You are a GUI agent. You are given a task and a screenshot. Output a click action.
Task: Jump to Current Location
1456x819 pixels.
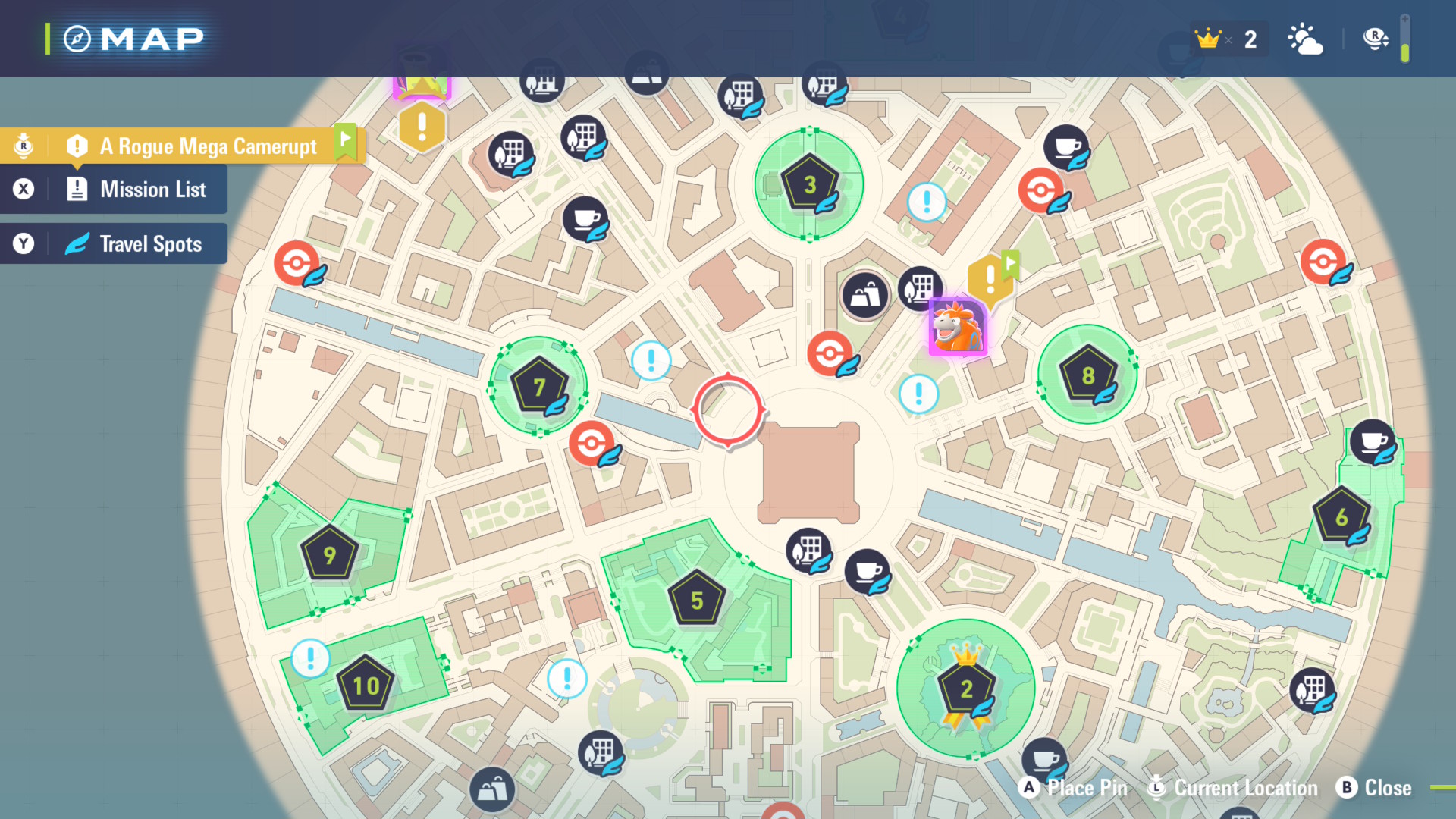1233,789
